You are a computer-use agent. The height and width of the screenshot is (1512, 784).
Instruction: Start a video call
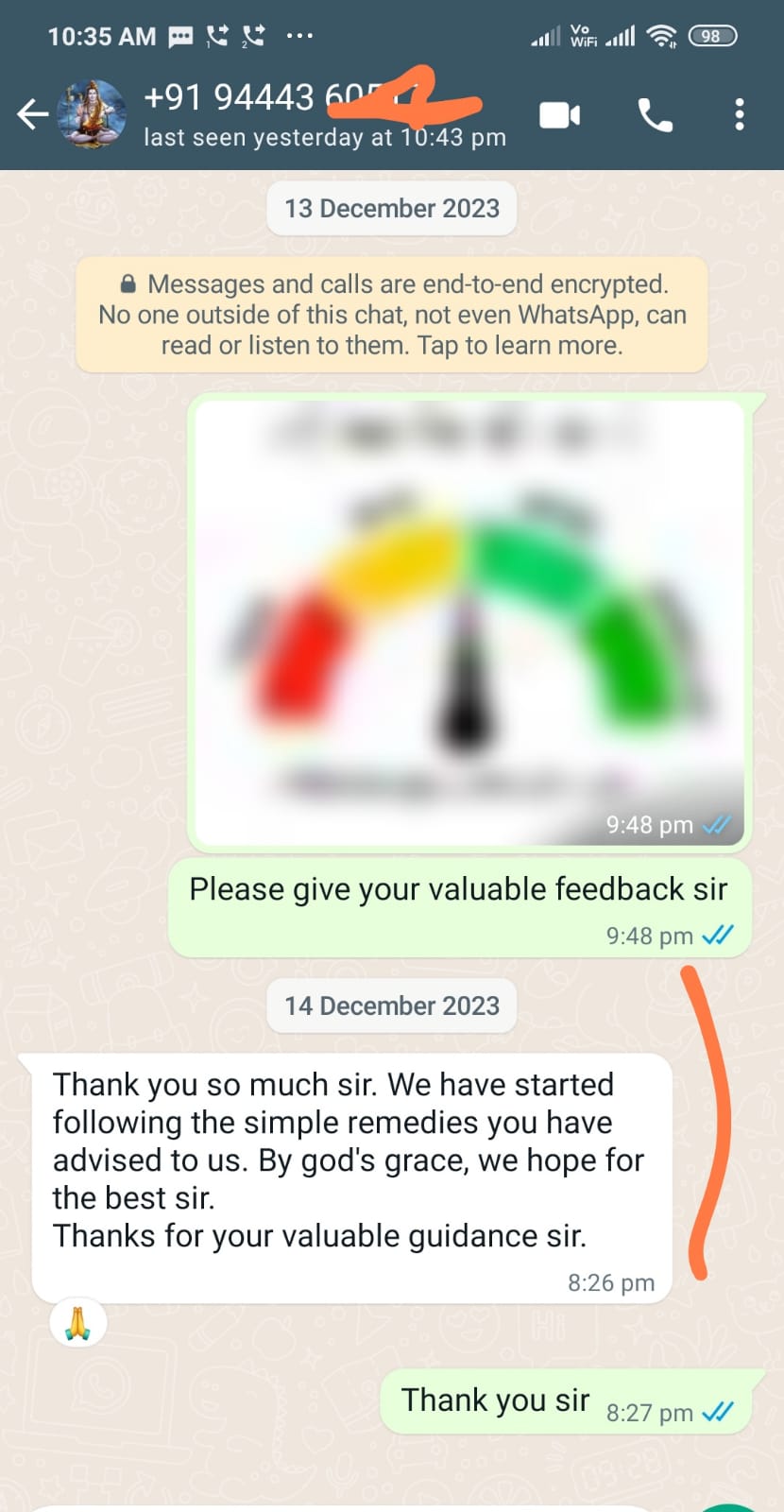click(559, 115)
